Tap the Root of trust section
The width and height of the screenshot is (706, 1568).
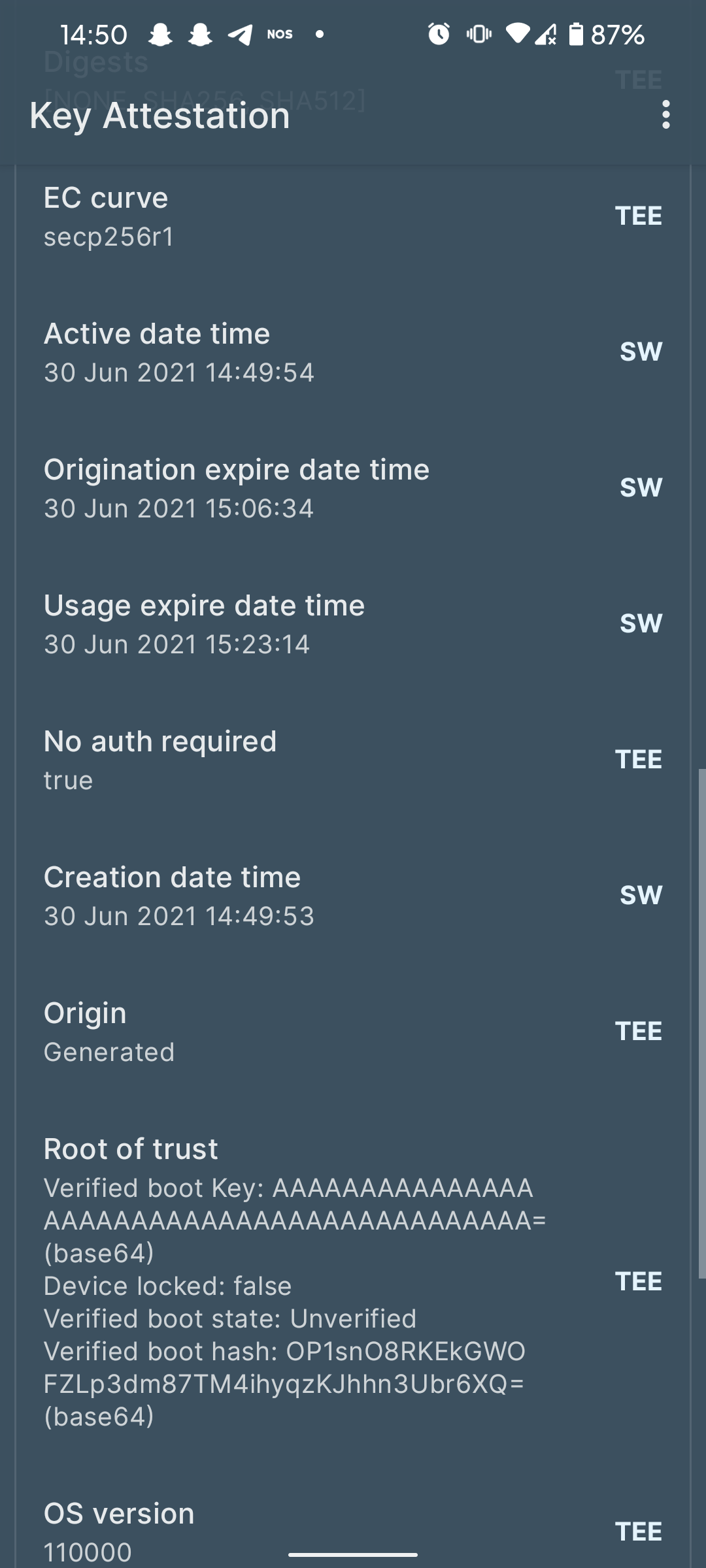pos(261,1281)
